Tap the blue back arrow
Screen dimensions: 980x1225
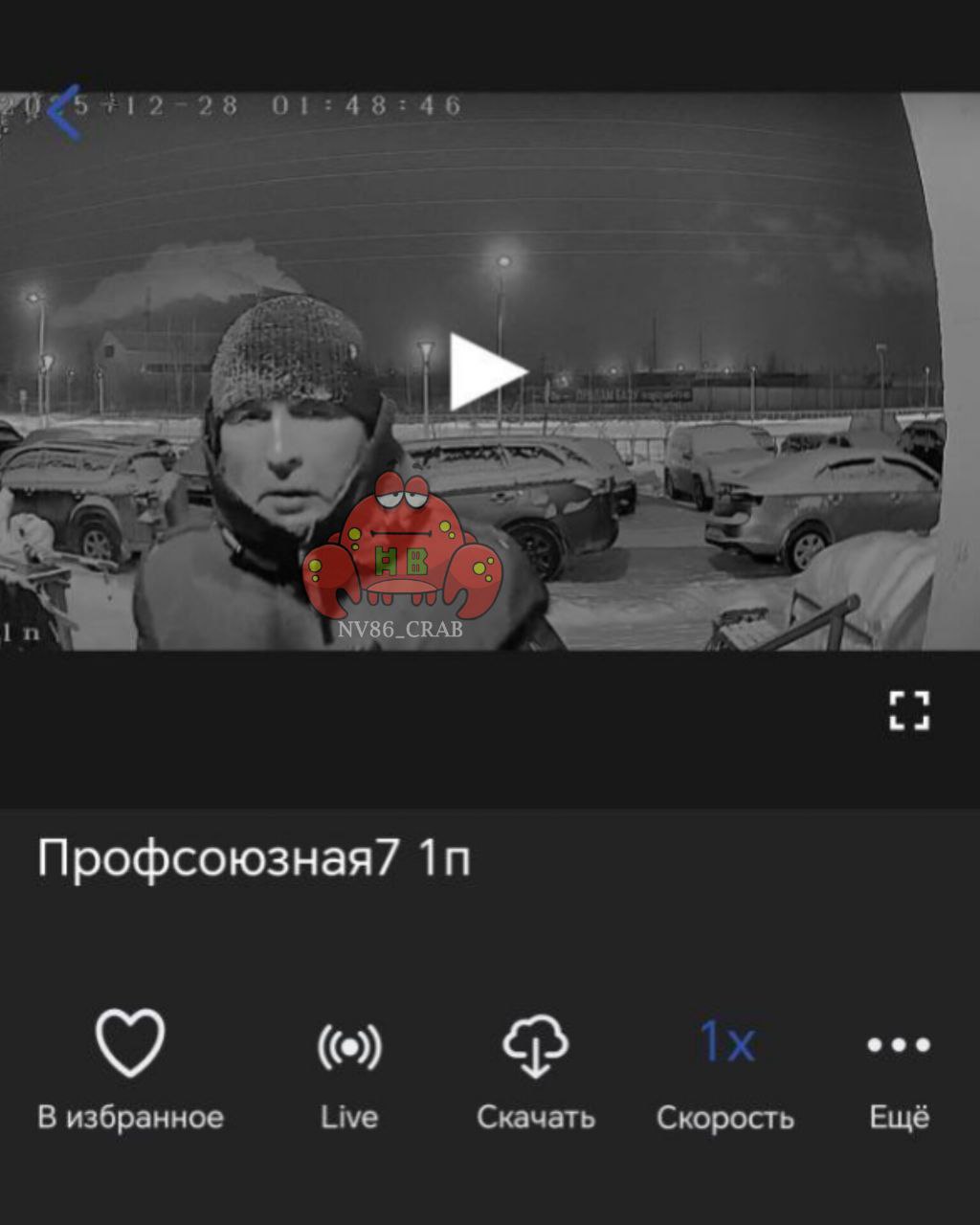[62, 113]
